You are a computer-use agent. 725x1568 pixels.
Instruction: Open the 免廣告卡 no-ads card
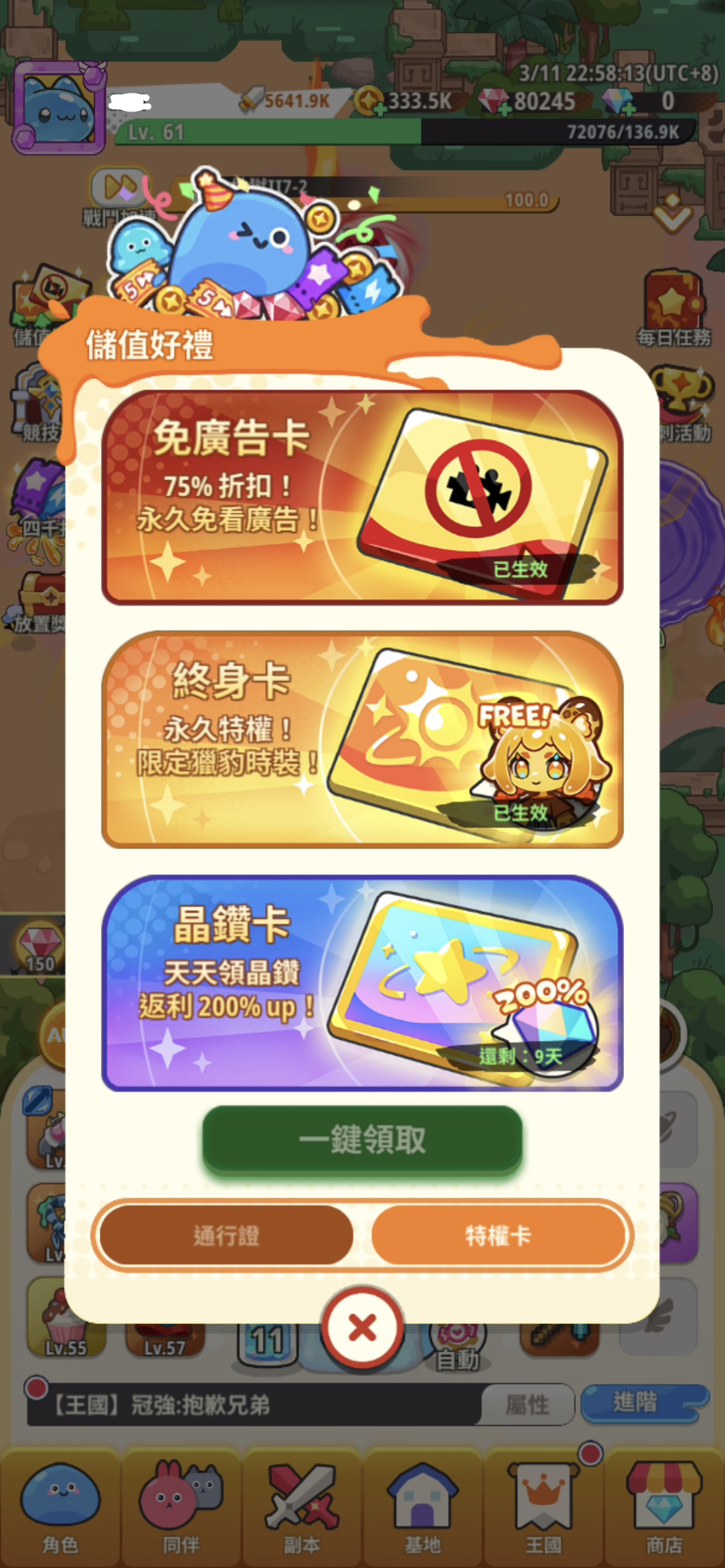(x=362, y=497)
